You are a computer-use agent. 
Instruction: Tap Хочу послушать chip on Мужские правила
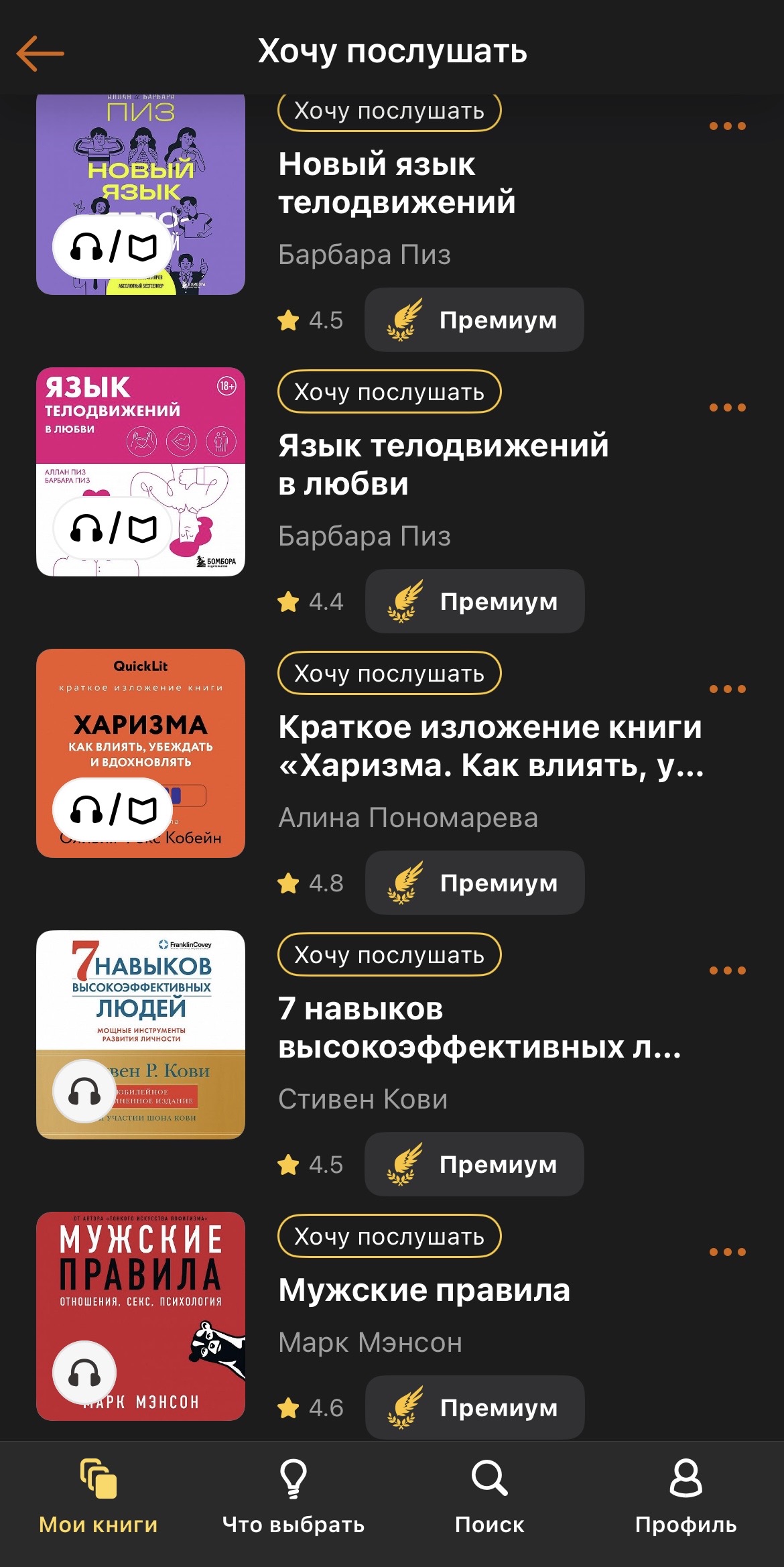point(389,1237)
